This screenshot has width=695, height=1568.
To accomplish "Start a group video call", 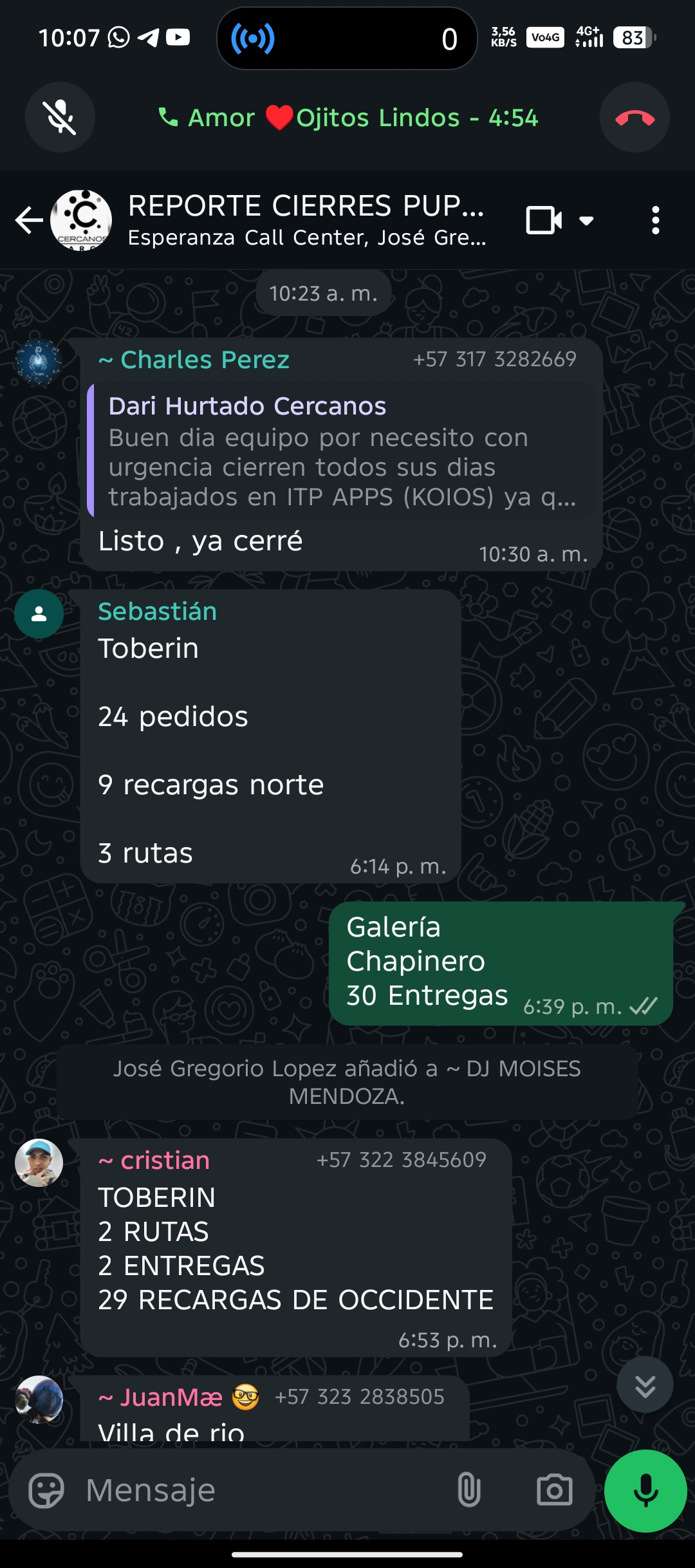I will [x=544, y=220].
